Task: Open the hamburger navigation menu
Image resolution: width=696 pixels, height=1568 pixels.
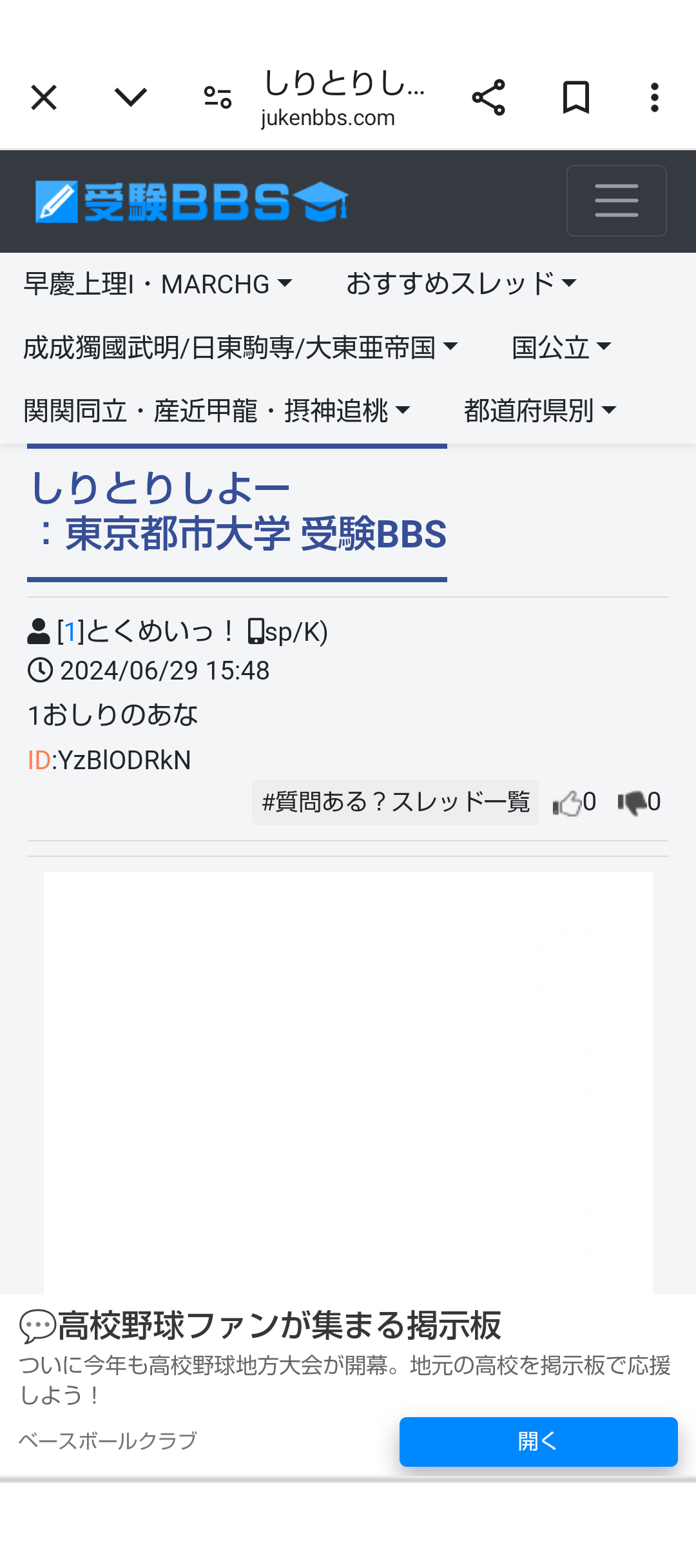Action: coord(616,201)
